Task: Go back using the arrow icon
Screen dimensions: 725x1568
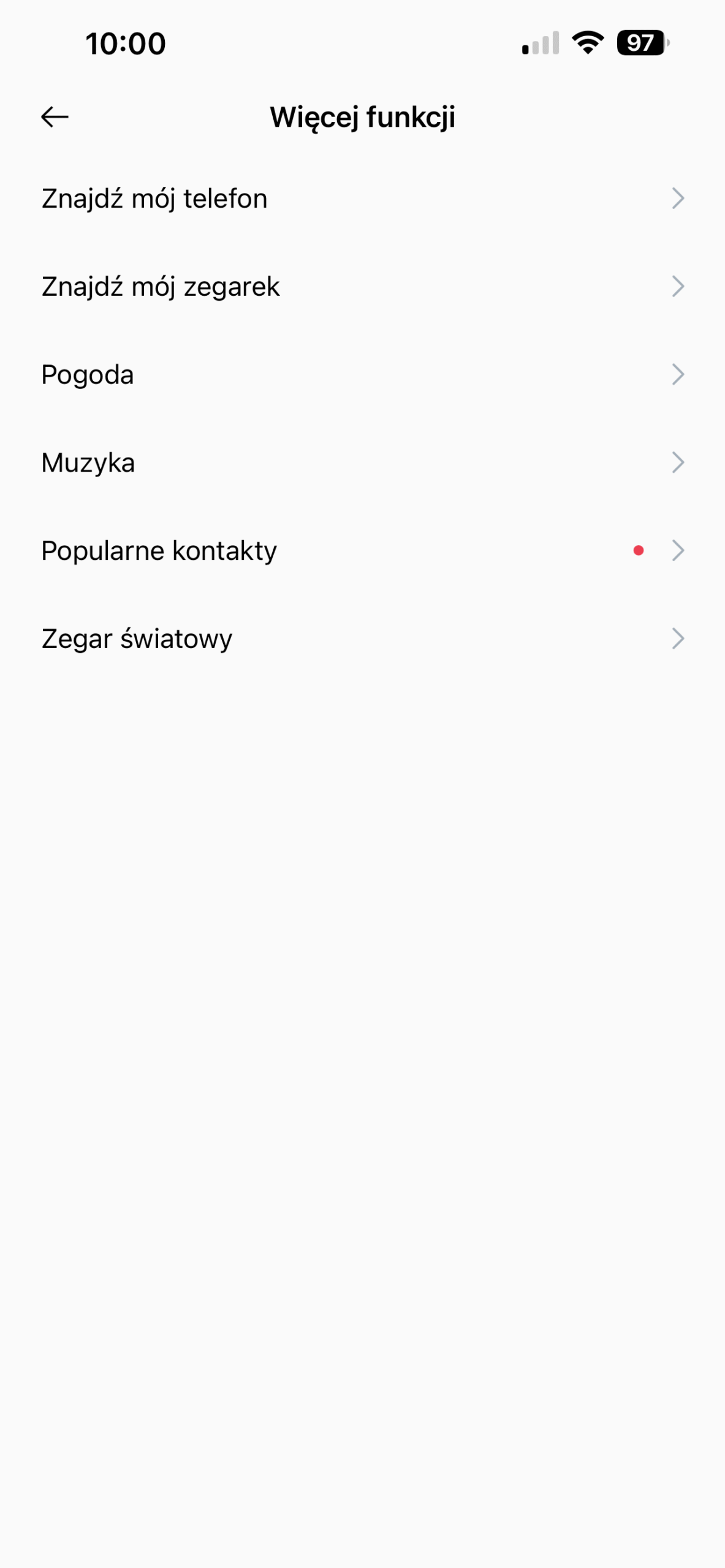Action: (x=55, y=116)
